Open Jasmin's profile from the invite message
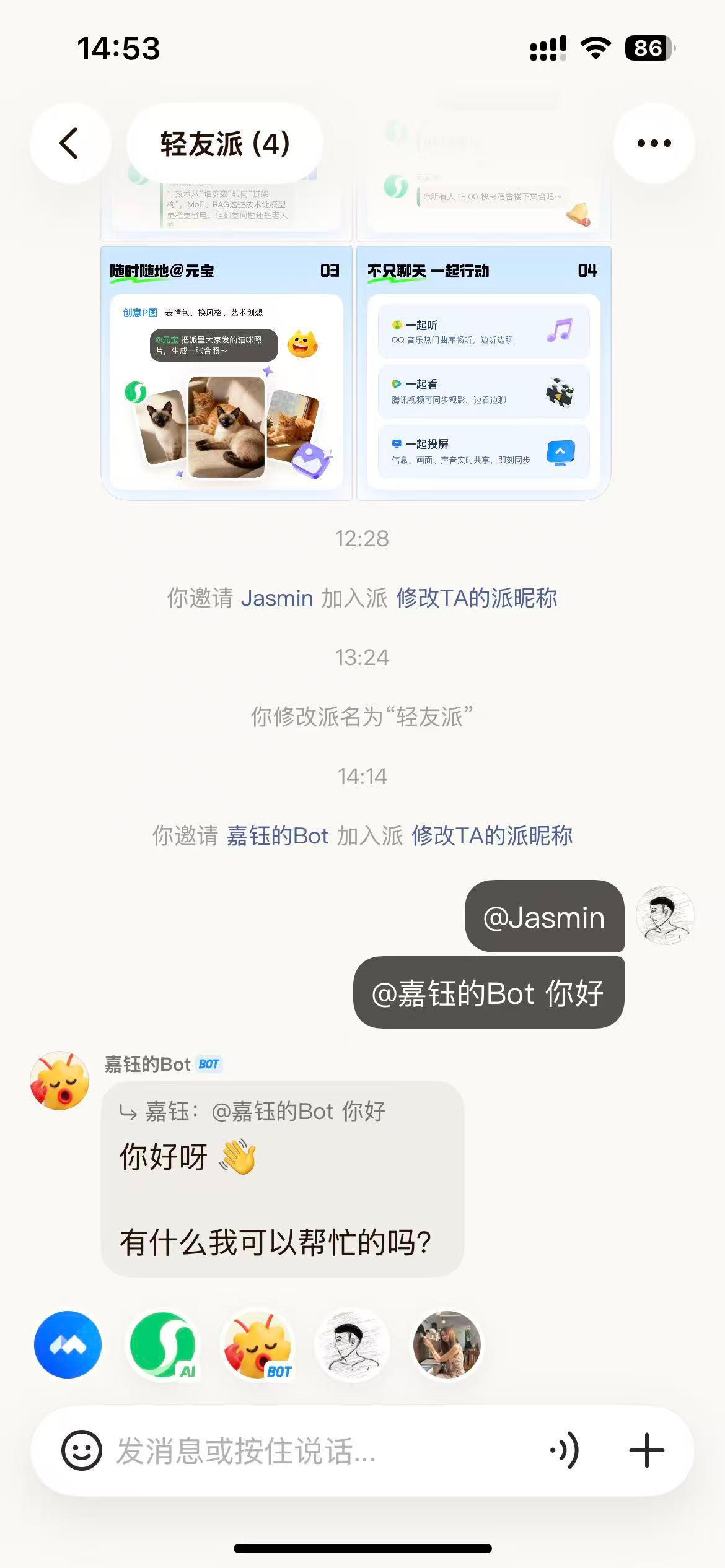Viewport: 725px width, 1568px height. point(277,598)
